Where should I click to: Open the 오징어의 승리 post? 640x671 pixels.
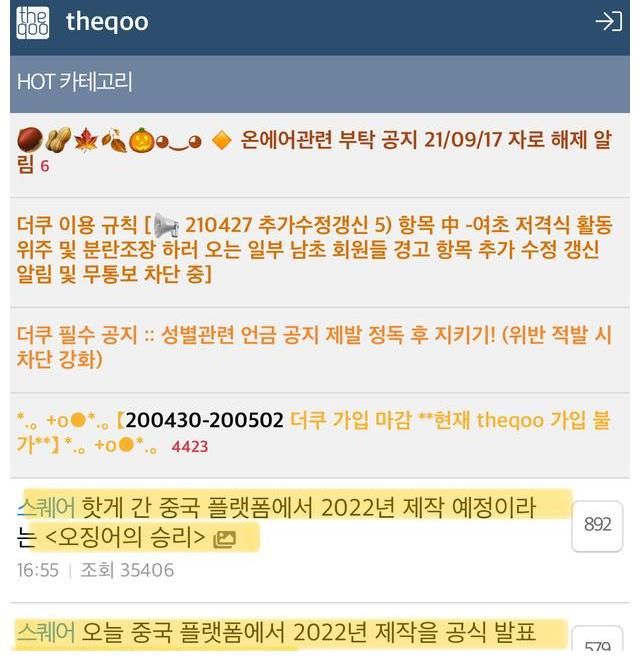[290, 522]
